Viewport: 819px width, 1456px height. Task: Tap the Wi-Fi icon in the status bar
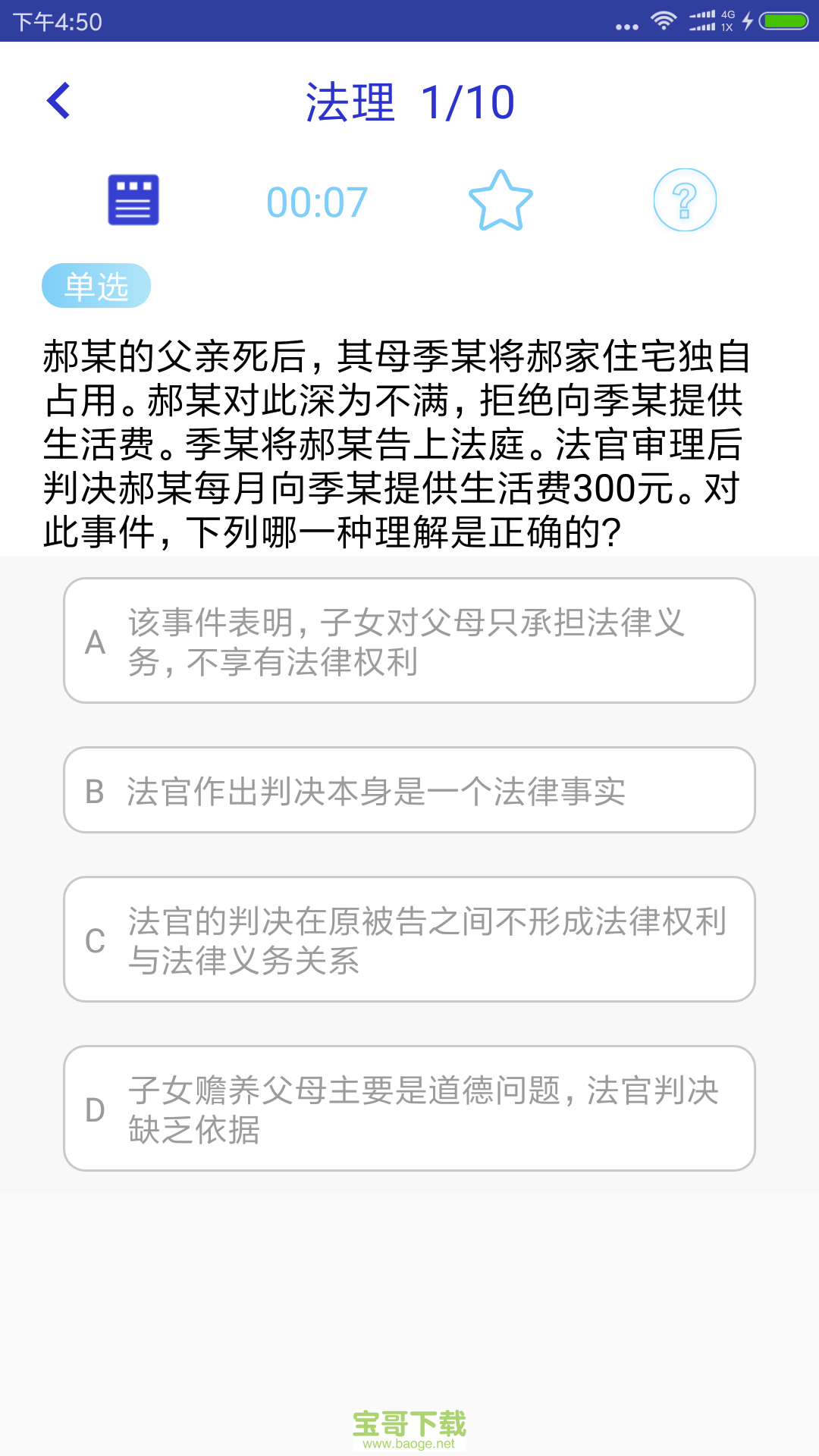[x=666, y=20]
